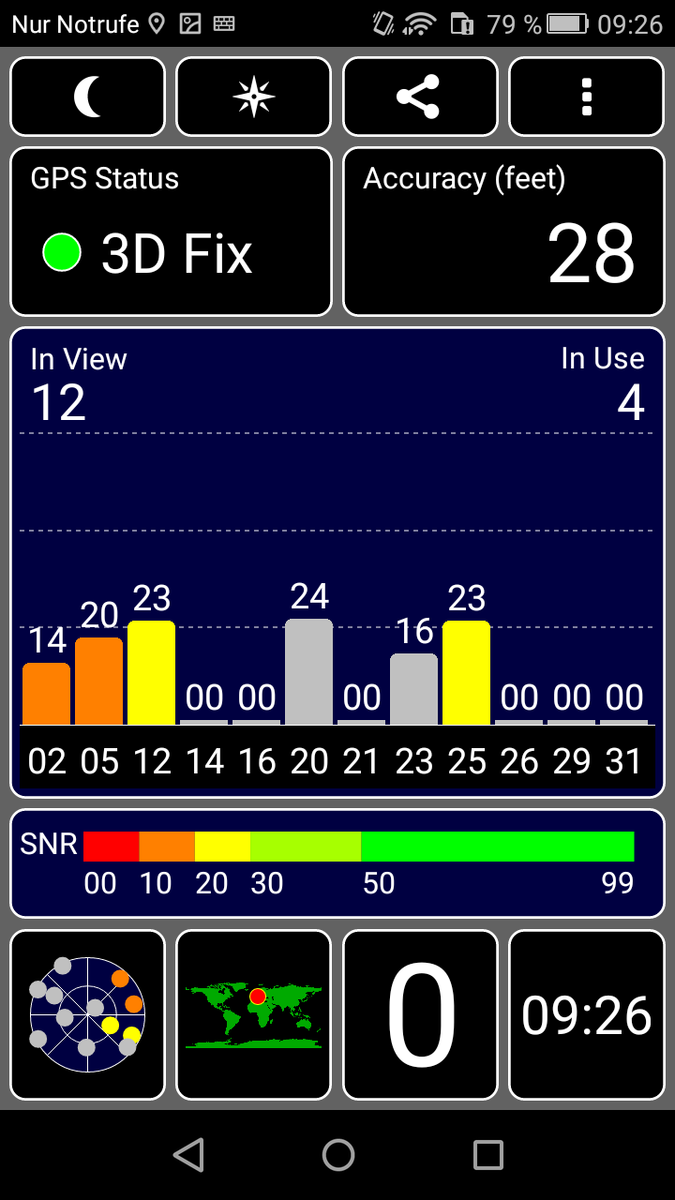Open the world map location tile
675x1200 pixels.
[x=253, y=1015]
